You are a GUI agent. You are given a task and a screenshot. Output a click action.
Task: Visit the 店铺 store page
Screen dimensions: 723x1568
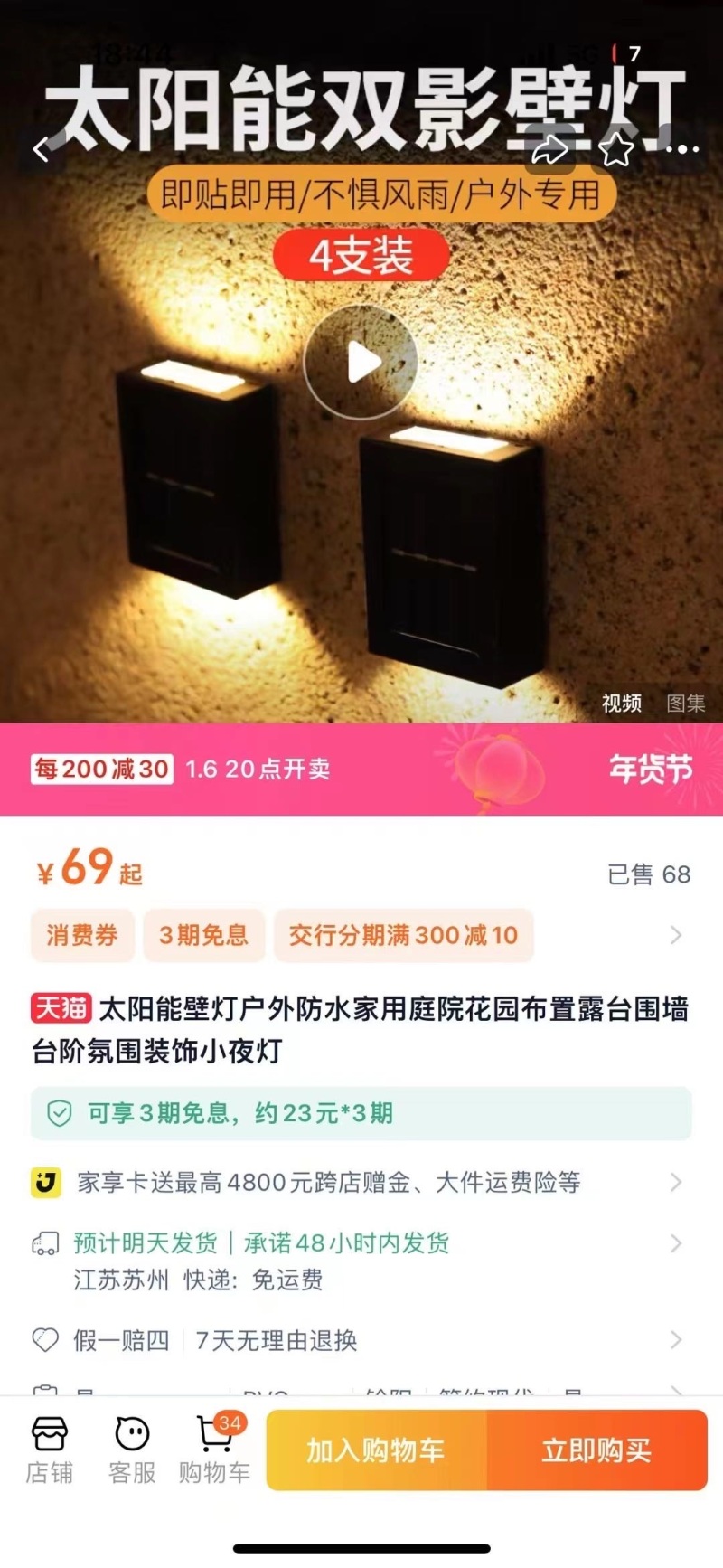49,1450
